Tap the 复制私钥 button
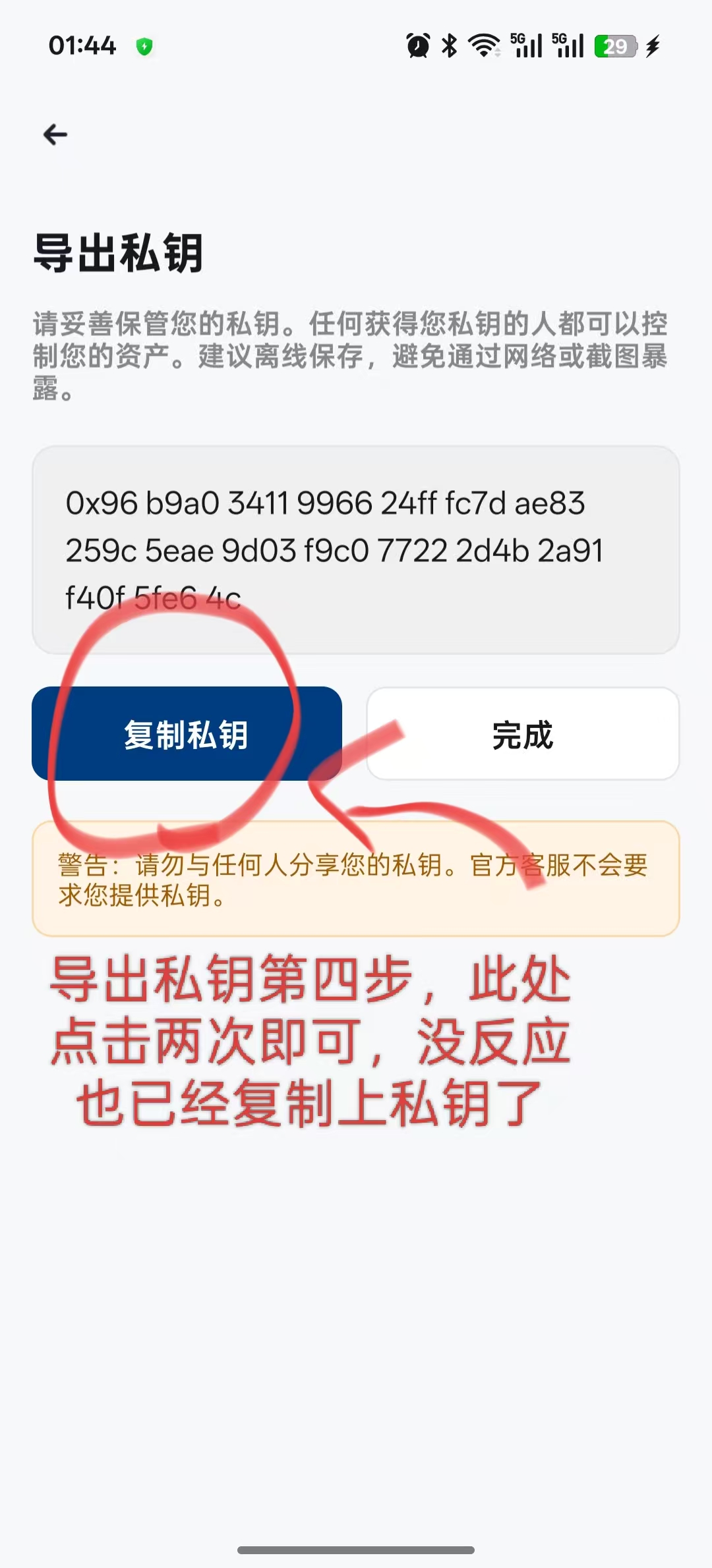Screen dimensions: 712x1568 click(x=187, y=734)
